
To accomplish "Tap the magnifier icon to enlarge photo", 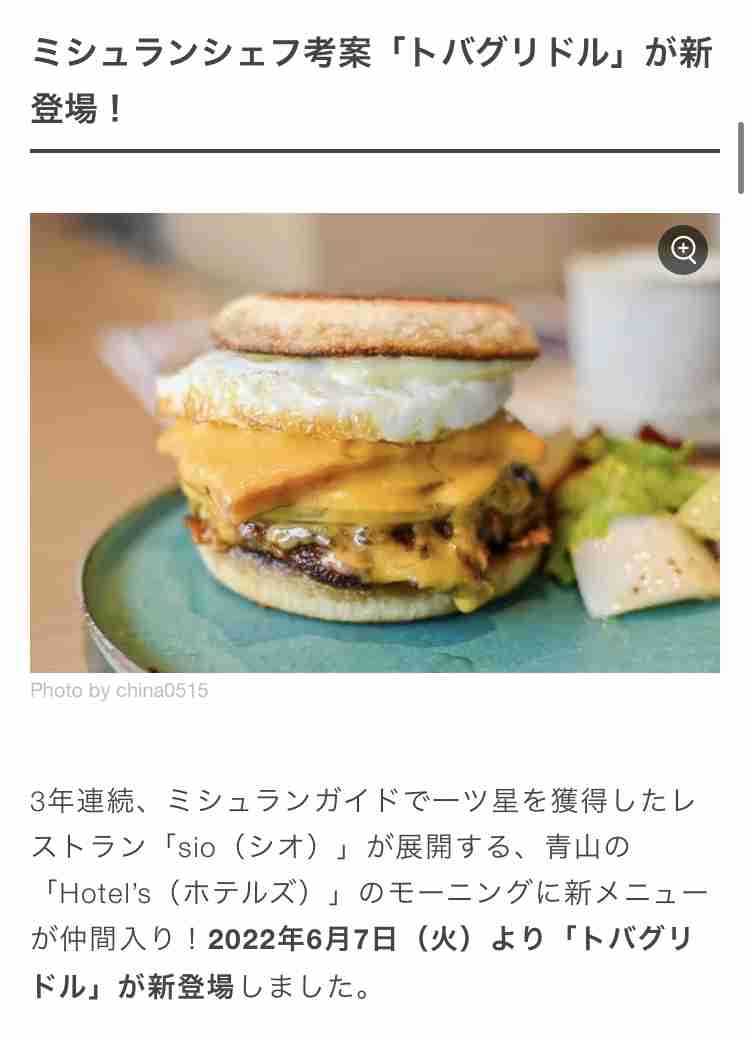I will [683, 250].
